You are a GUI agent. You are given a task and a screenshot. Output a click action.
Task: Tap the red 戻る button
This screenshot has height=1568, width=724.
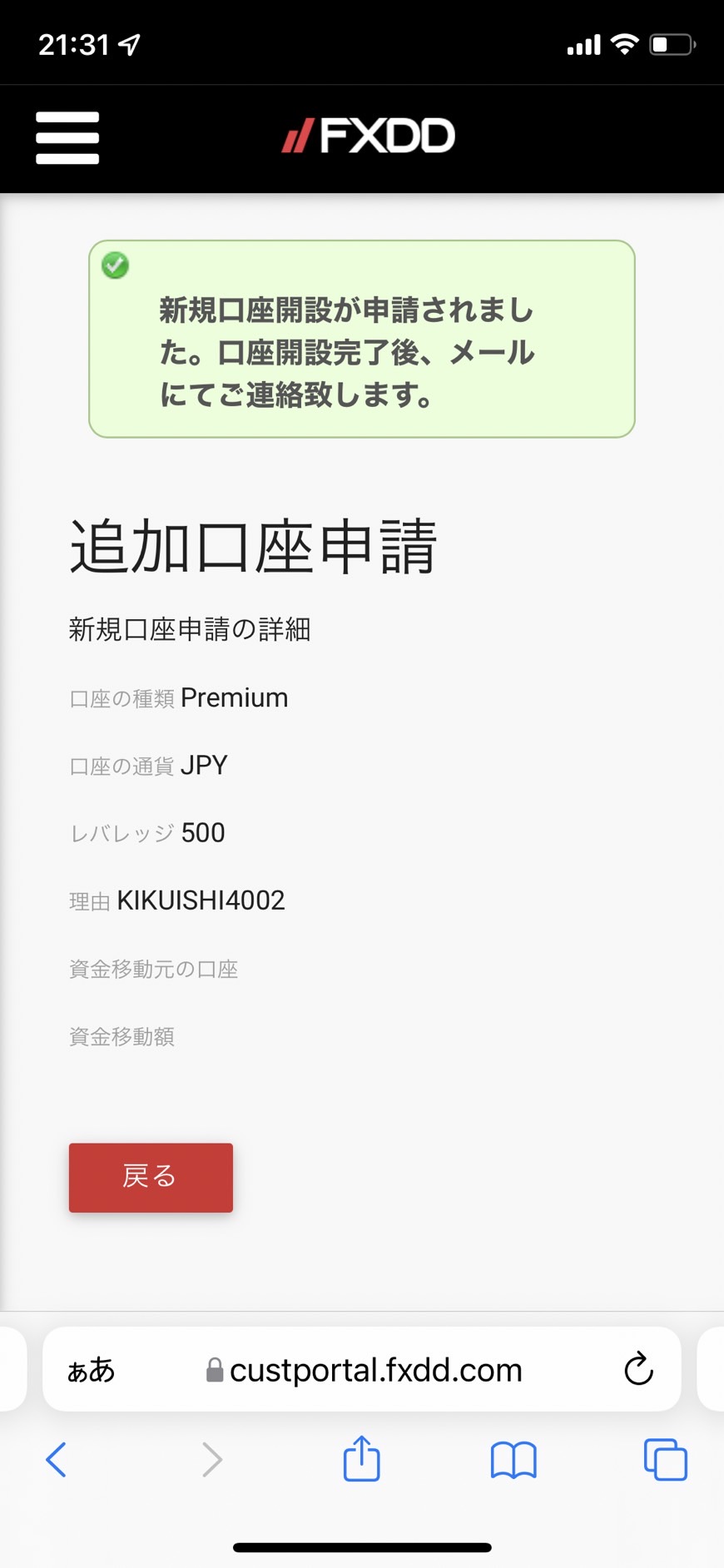[x=151, y=1177]
